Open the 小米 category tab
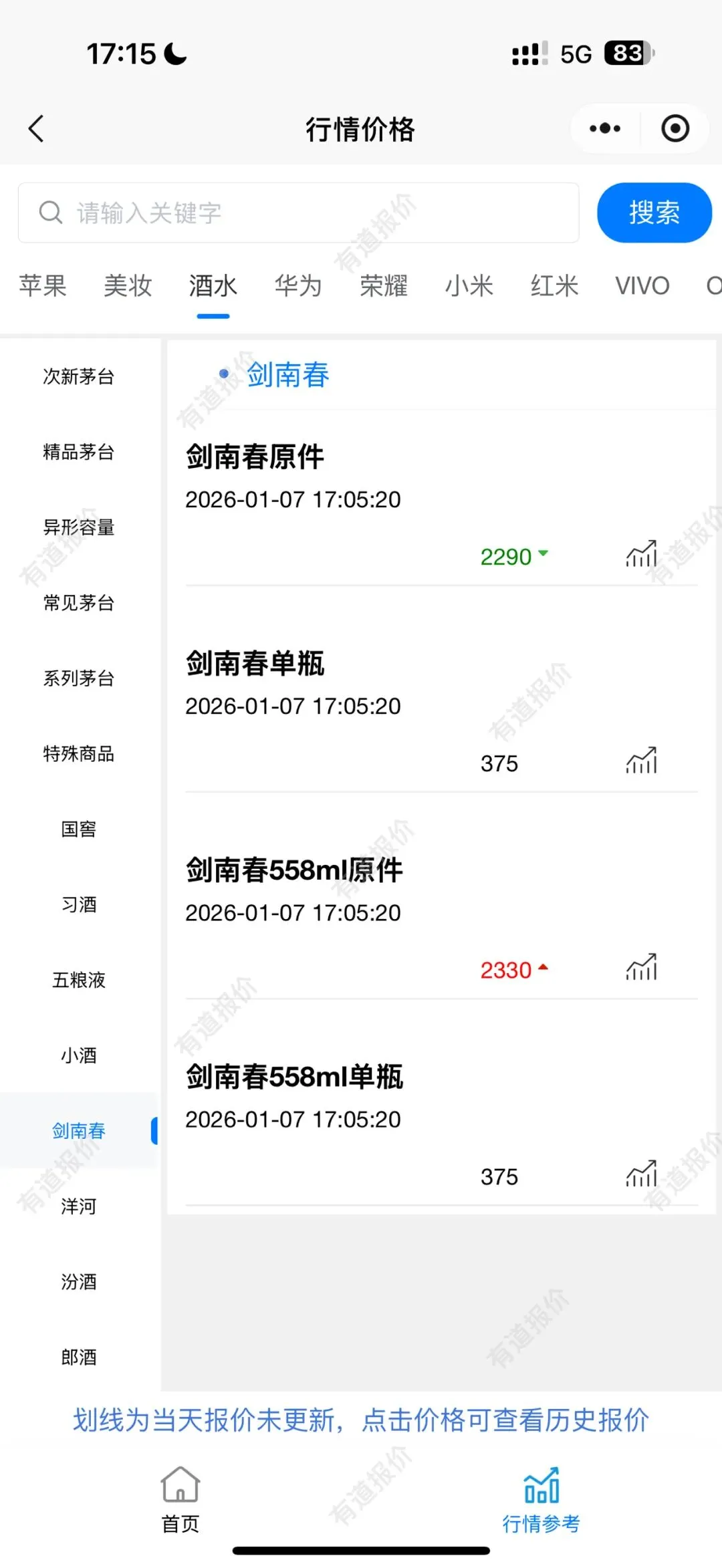 [469, 286]
